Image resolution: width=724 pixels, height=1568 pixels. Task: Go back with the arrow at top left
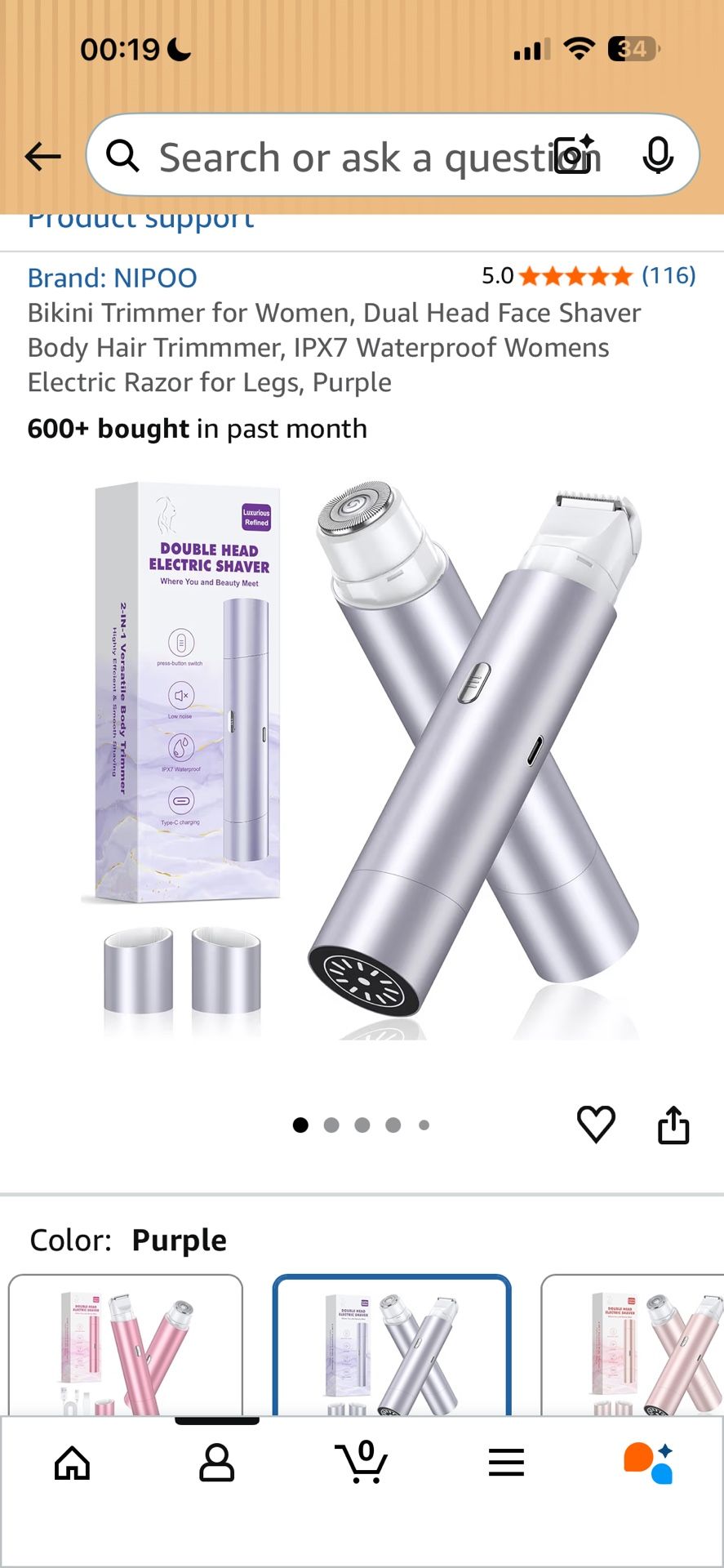pos(42,156)
